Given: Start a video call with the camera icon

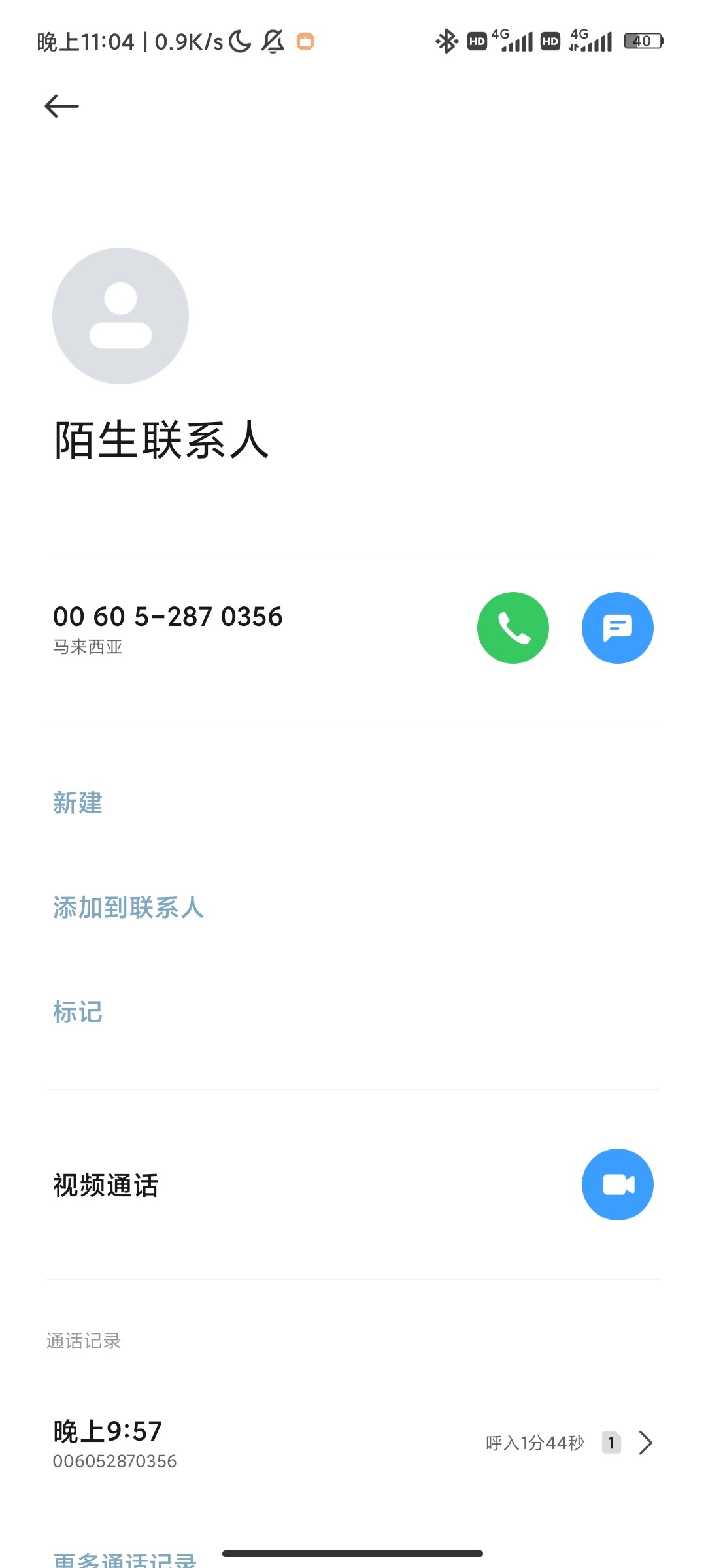Looking at the screenshot, I should [617, 1184].
